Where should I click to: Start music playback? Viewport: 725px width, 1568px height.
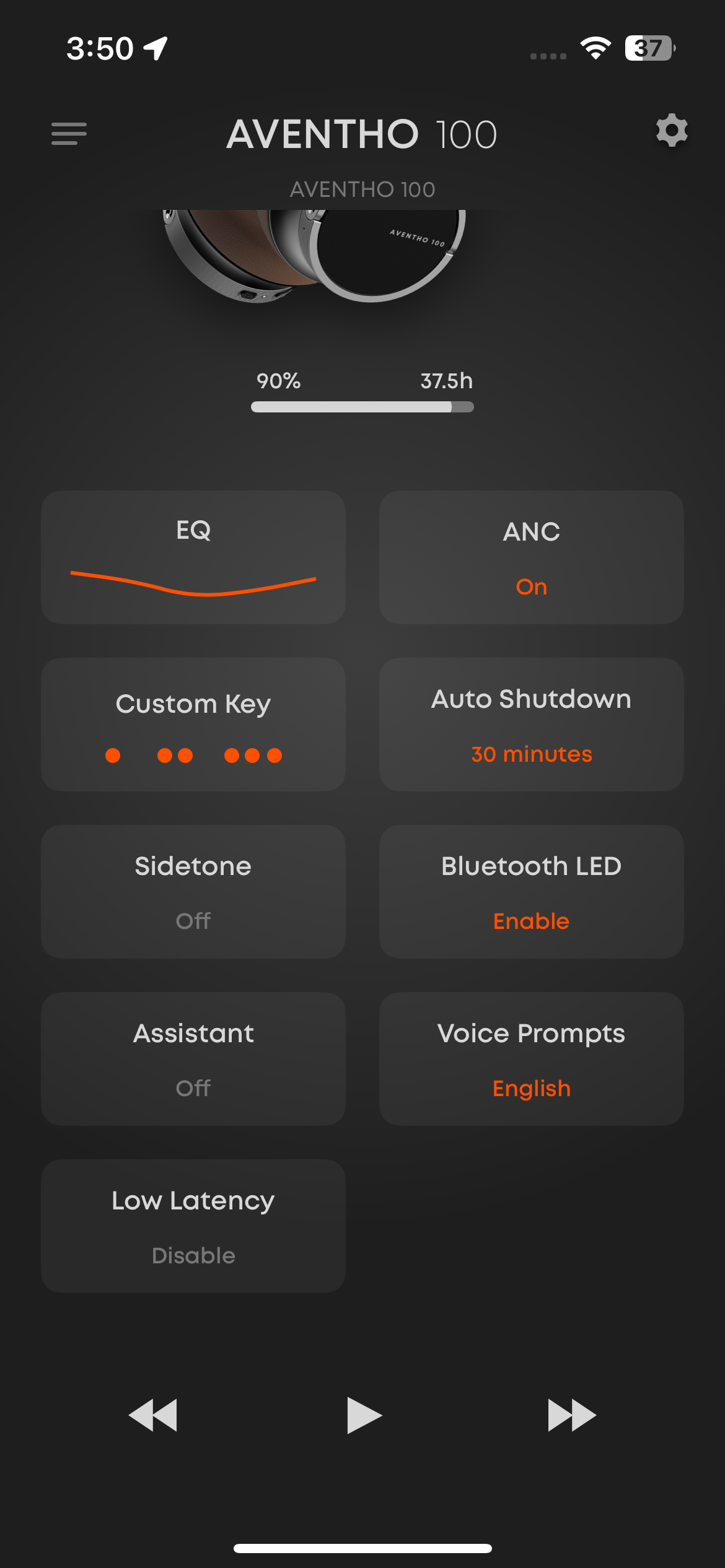(x=364, y=1415)
